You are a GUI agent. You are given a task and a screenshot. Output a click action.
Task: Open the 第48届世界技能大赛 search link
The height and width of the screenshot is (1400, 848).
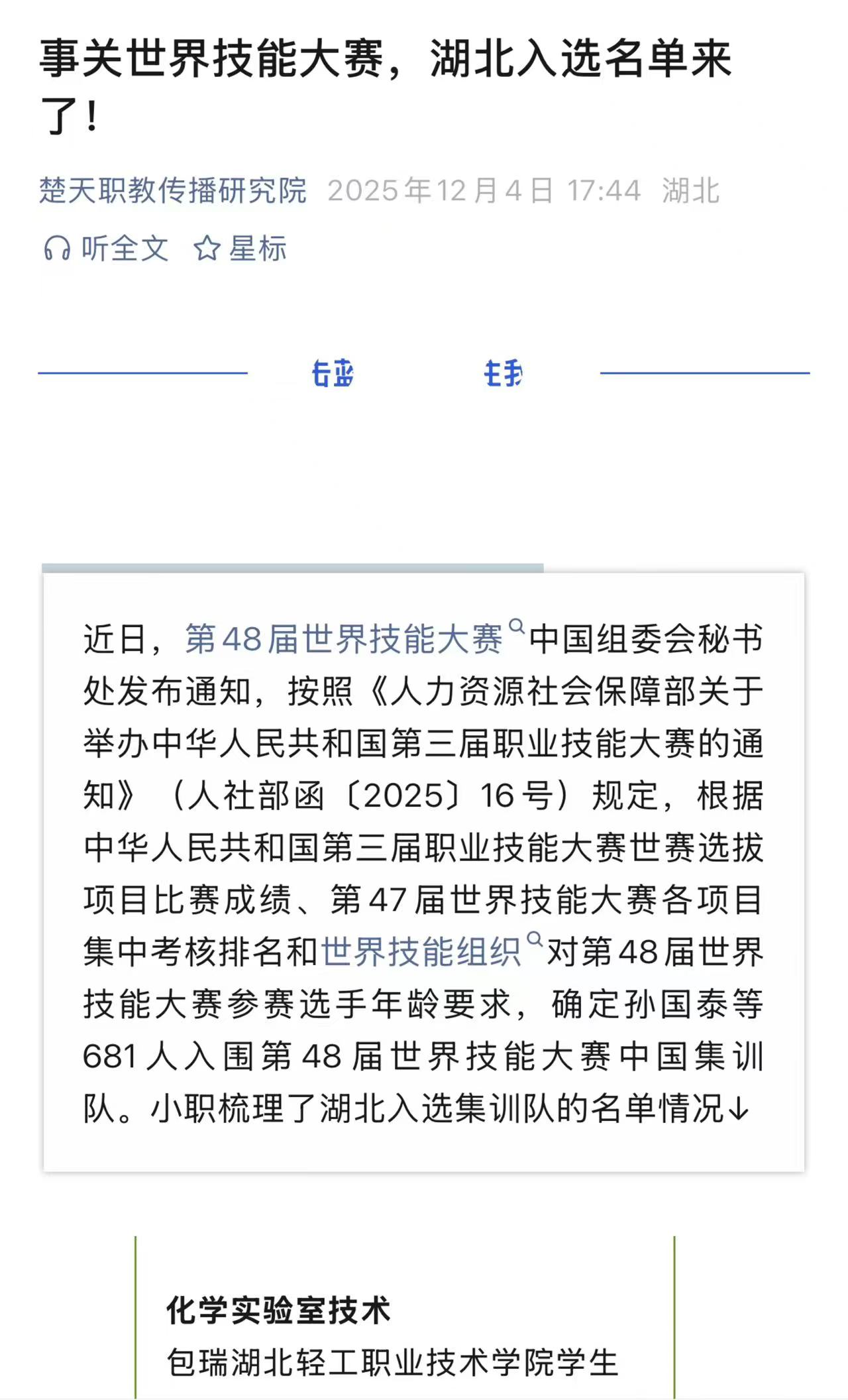coord(344,640)
